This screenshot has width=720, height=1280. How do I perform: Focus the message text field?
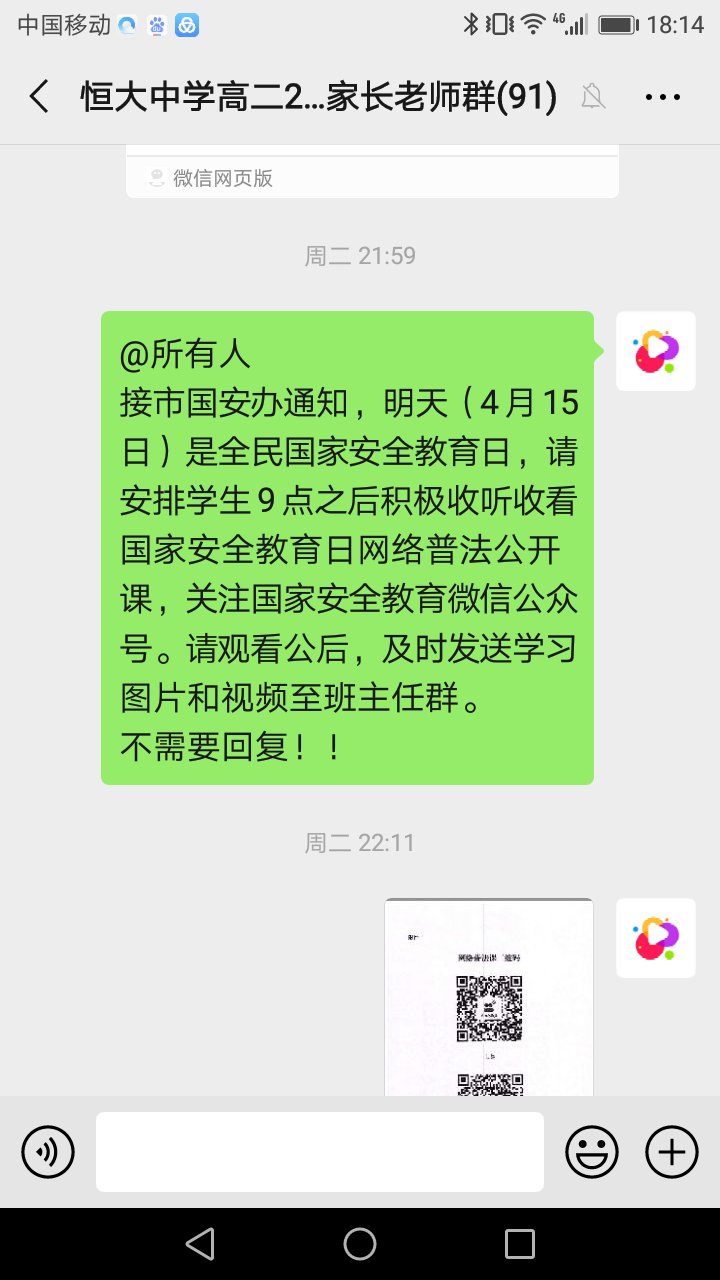(x=320, y=1152)
